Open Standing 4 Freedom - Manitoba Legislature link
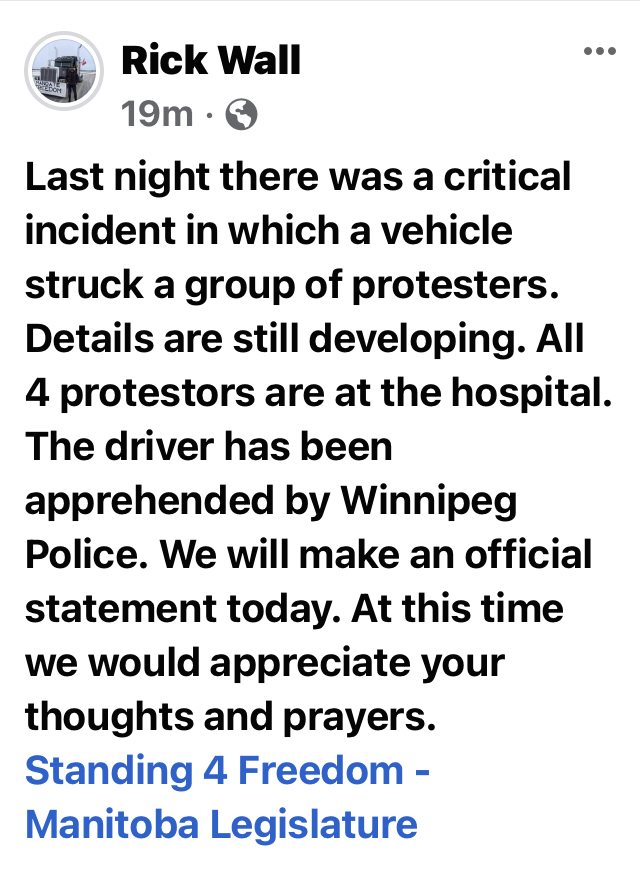Image resolution: width=640 pixels, height=876 pixels. pos(227,797)
